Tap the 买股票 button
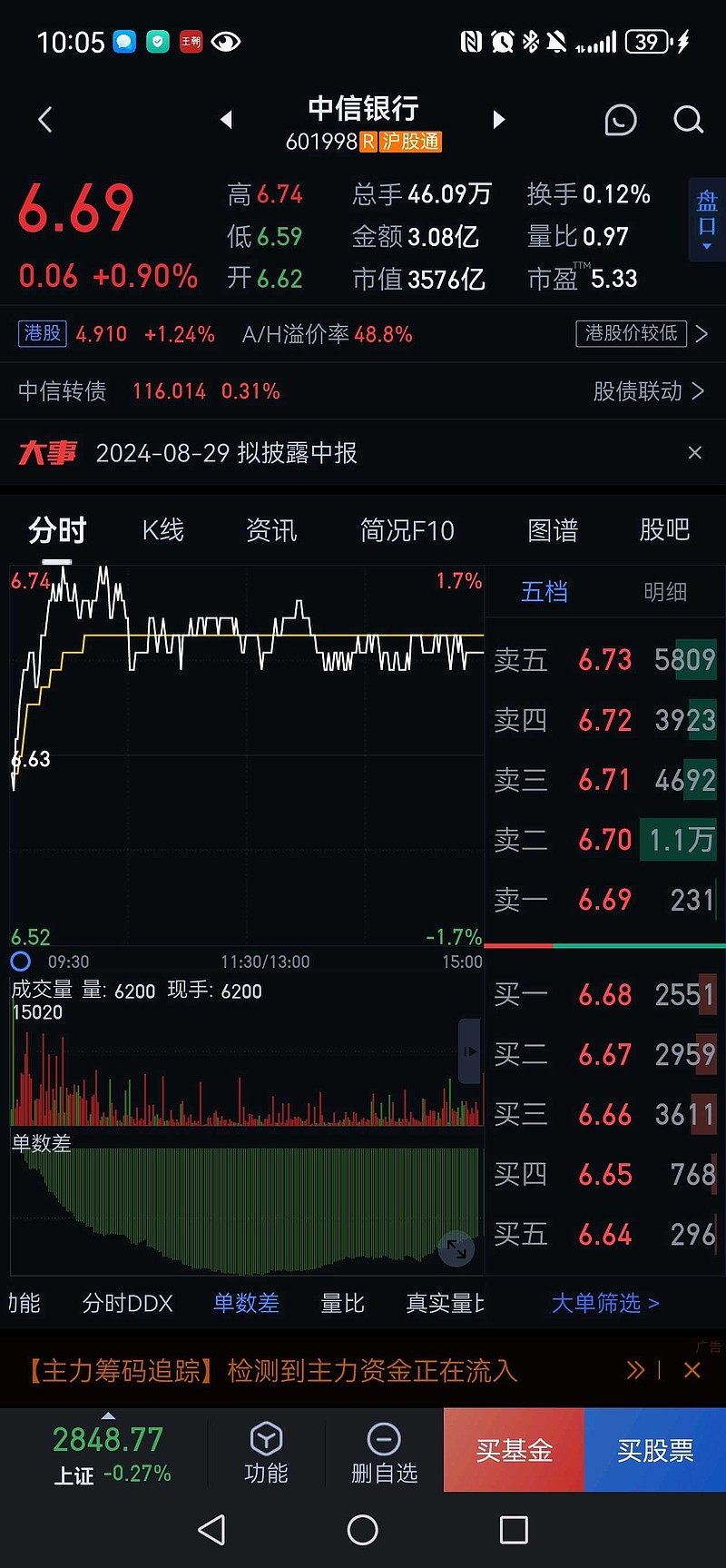 pos(655,1450)
